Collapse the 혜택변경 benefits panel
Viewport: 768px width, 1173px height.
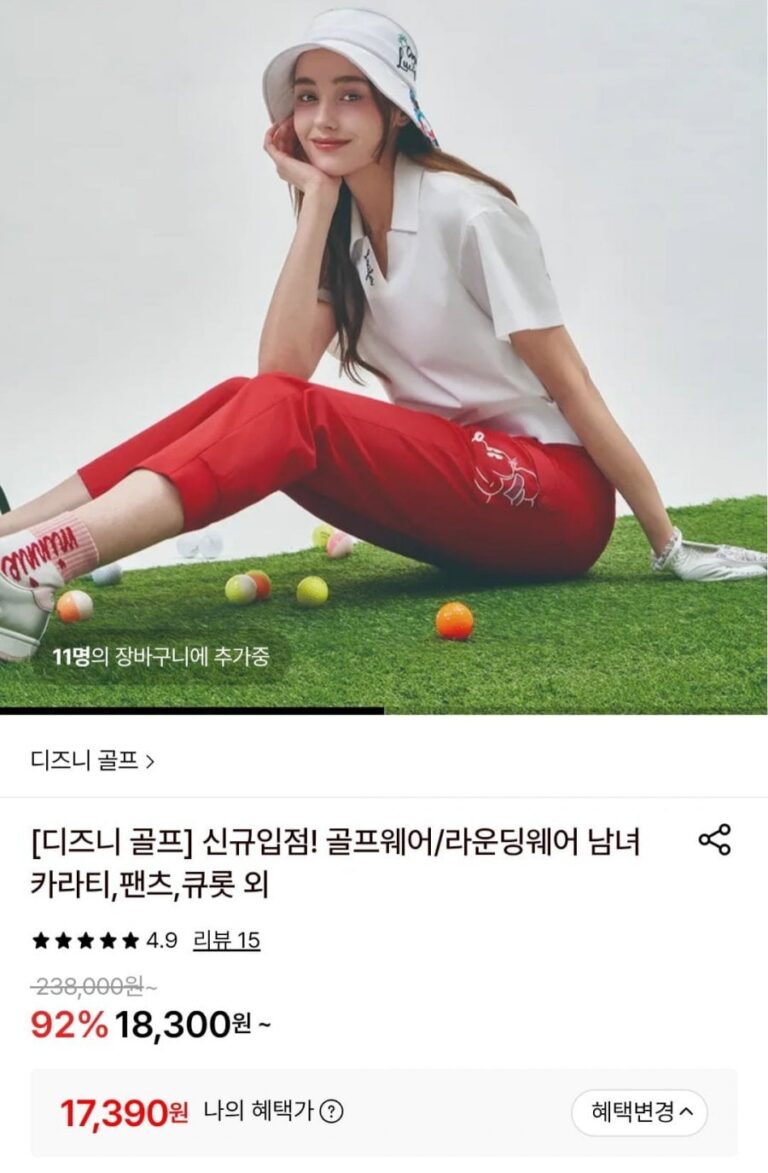[640, 1112]
